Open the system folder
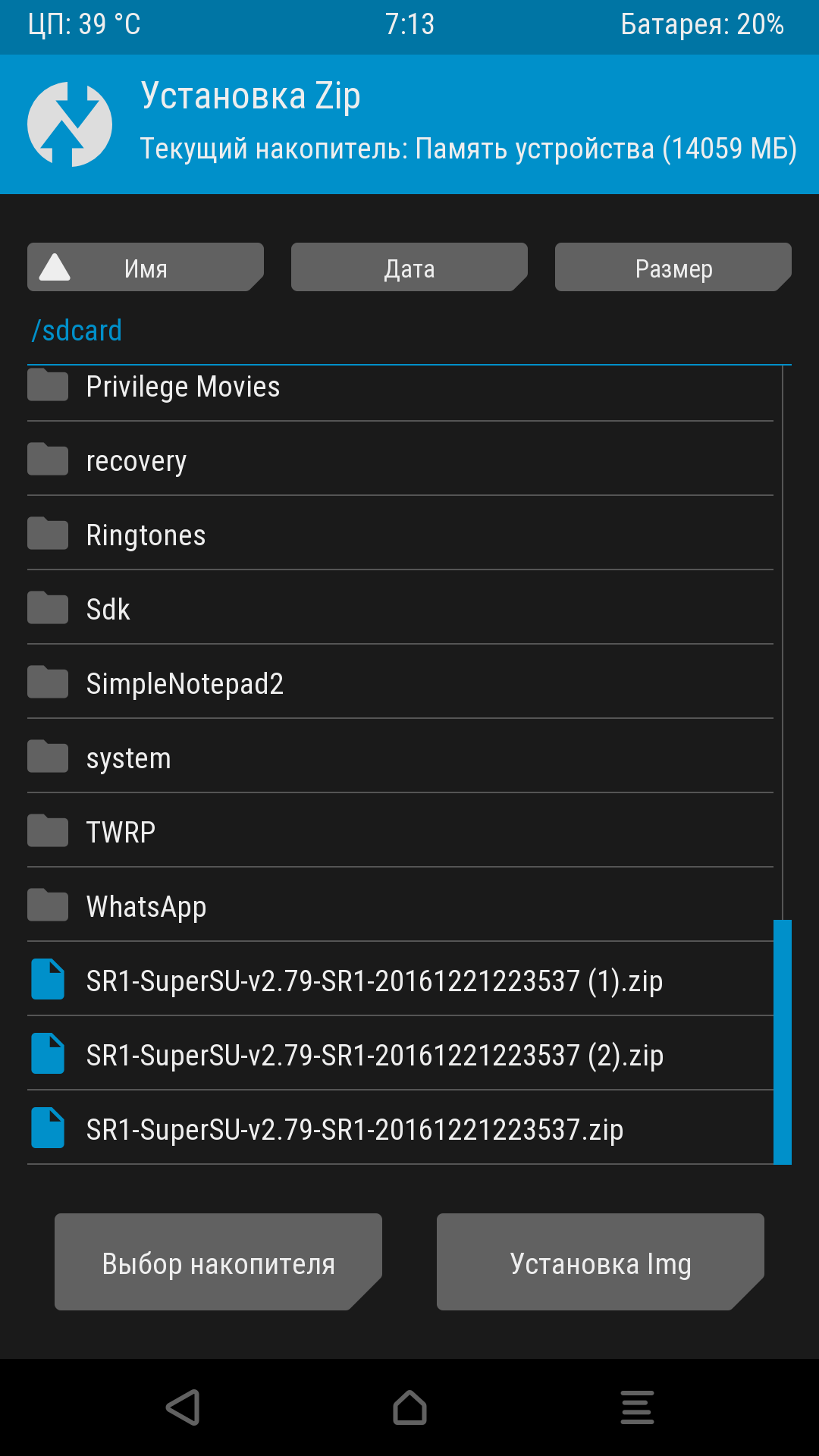This screenshot has height=1456, width=819. click(128, 758)
